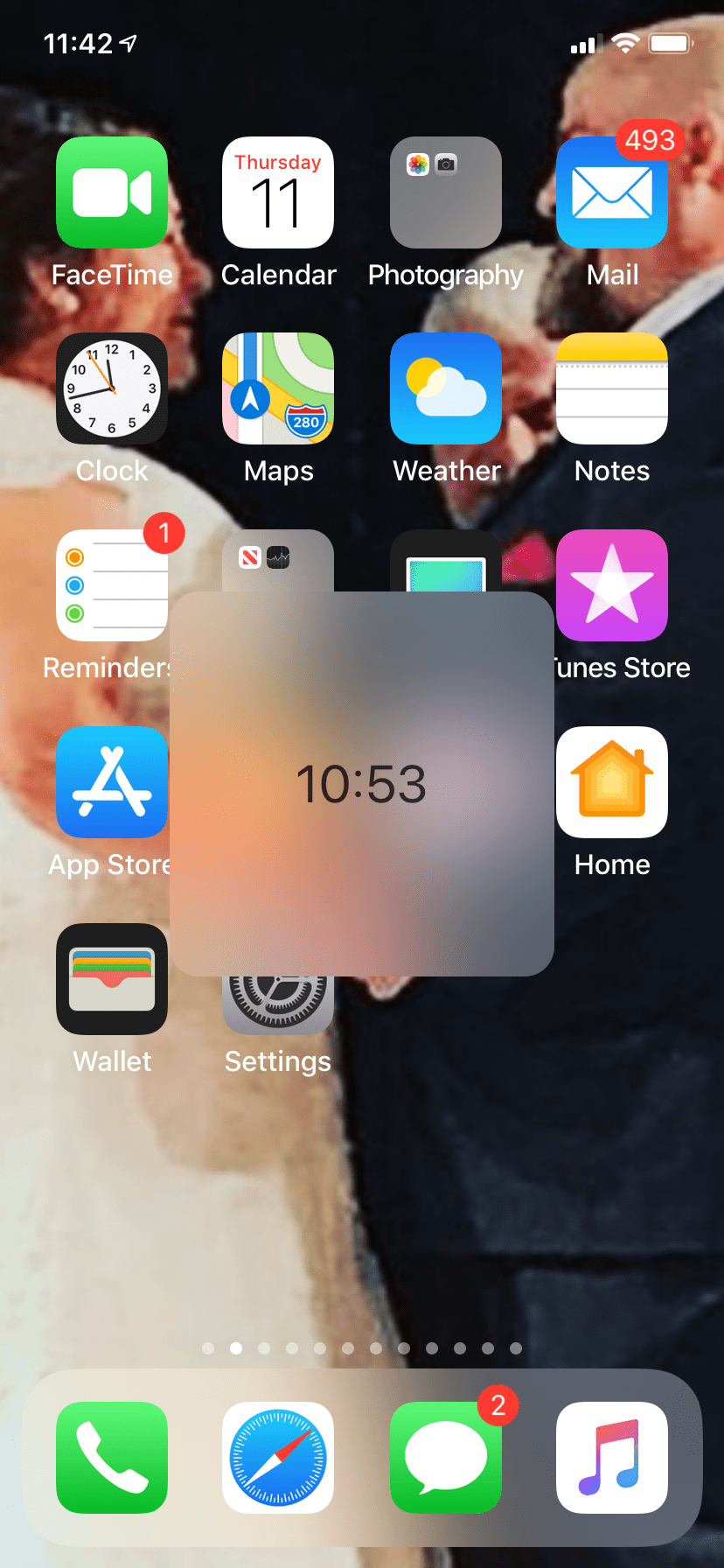Browse the web with Safari

click(278, 1458)
